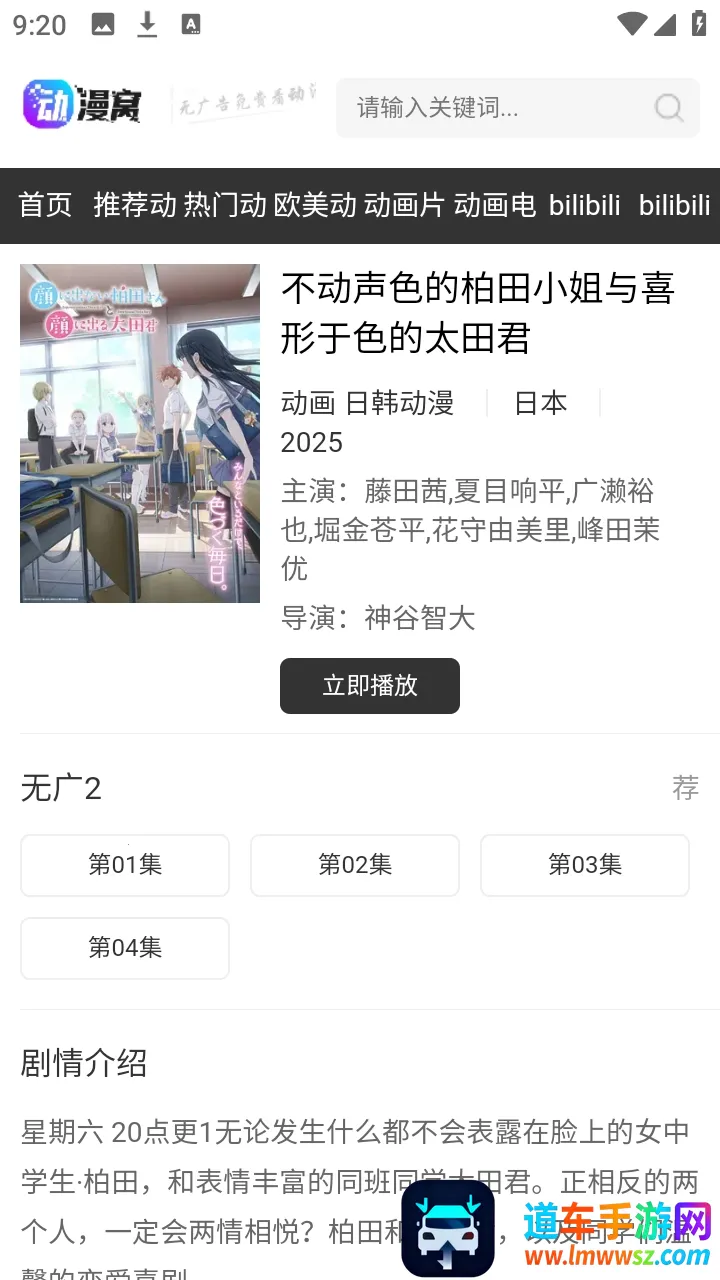Screen dimensions: 720x1280
Task: Open episode 第04集
Action: [x=125, y=948]
